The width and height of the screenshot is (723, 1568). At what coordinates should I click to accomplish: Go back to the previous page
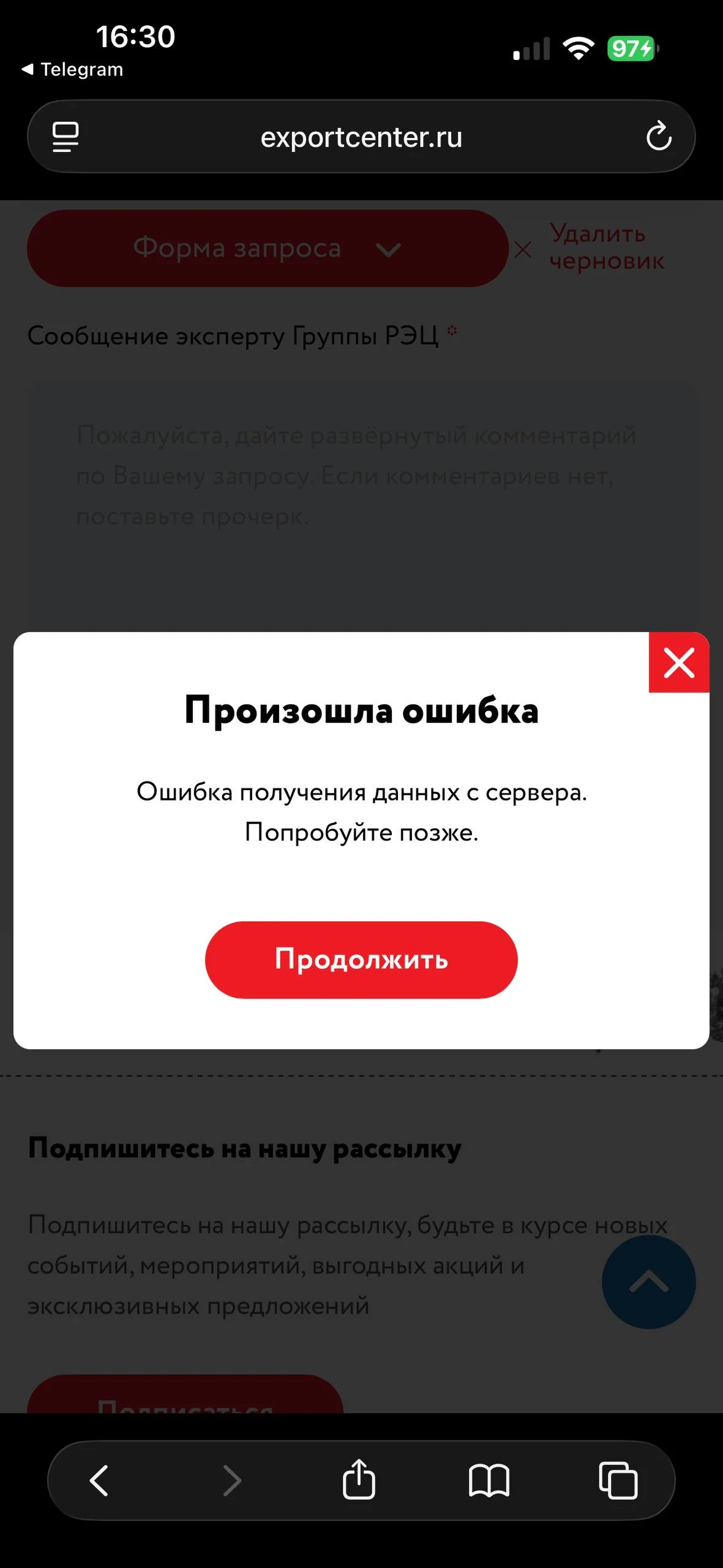tap(99, 1480)
